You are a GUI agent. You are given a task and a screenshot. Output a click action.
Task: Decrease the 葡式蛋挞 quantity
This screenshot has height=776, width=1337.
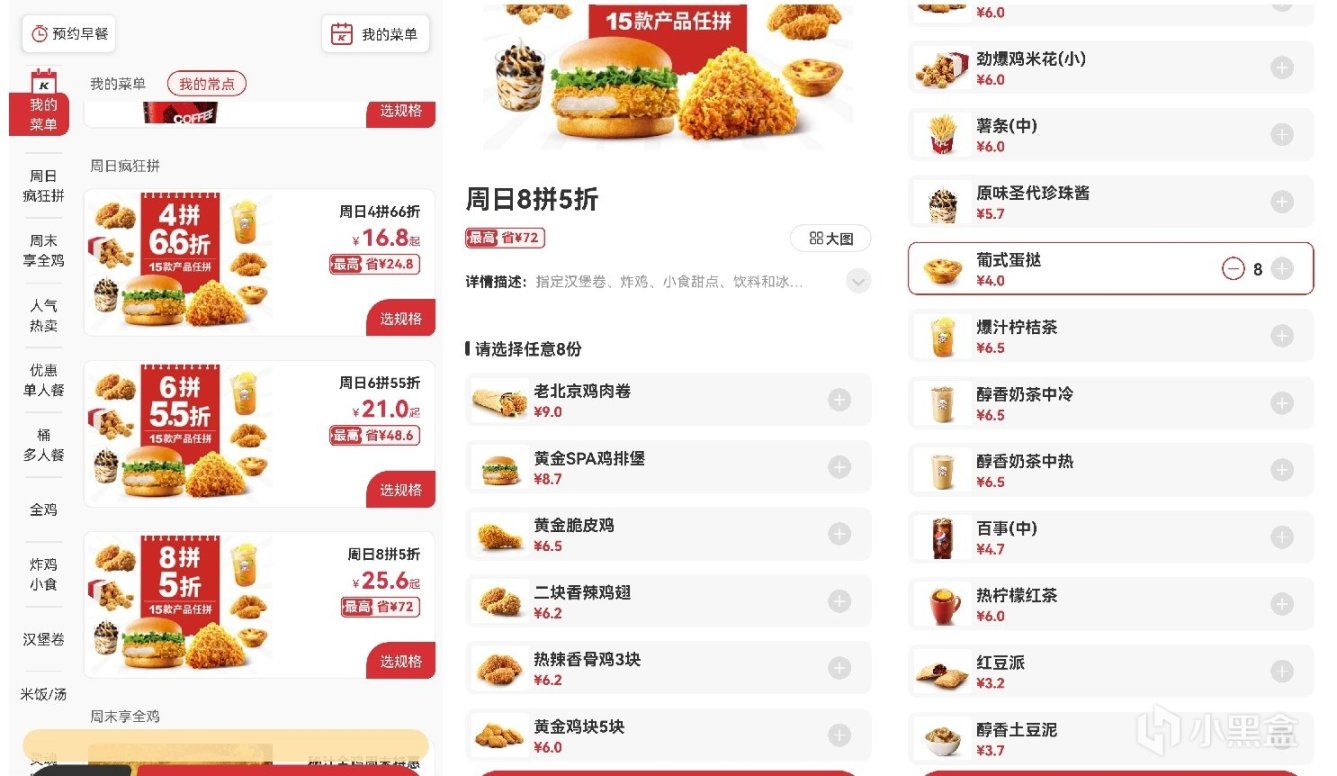(1233, 269)
